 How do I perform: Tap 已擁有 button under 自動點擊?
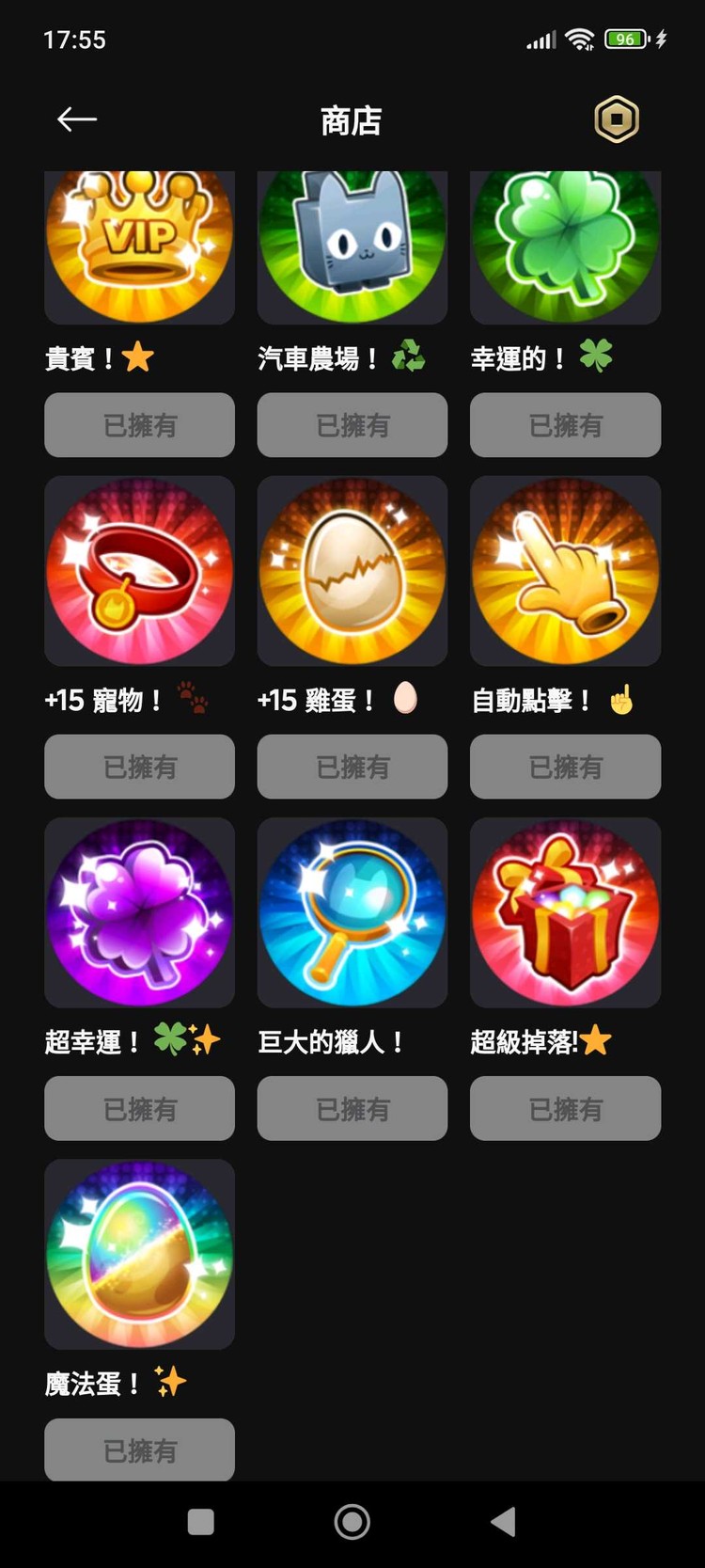565,767
